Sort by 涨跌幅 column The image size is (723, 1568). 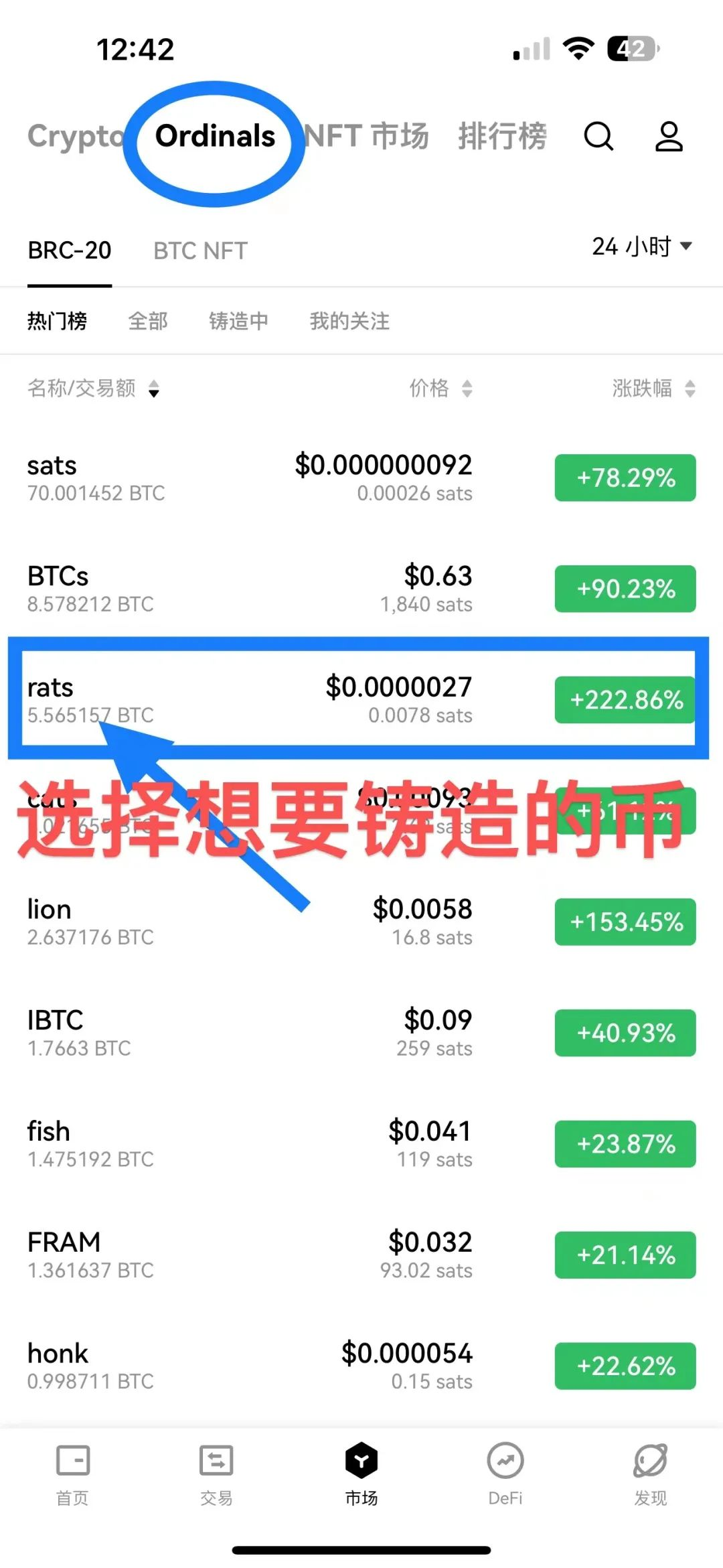point(653,388)
